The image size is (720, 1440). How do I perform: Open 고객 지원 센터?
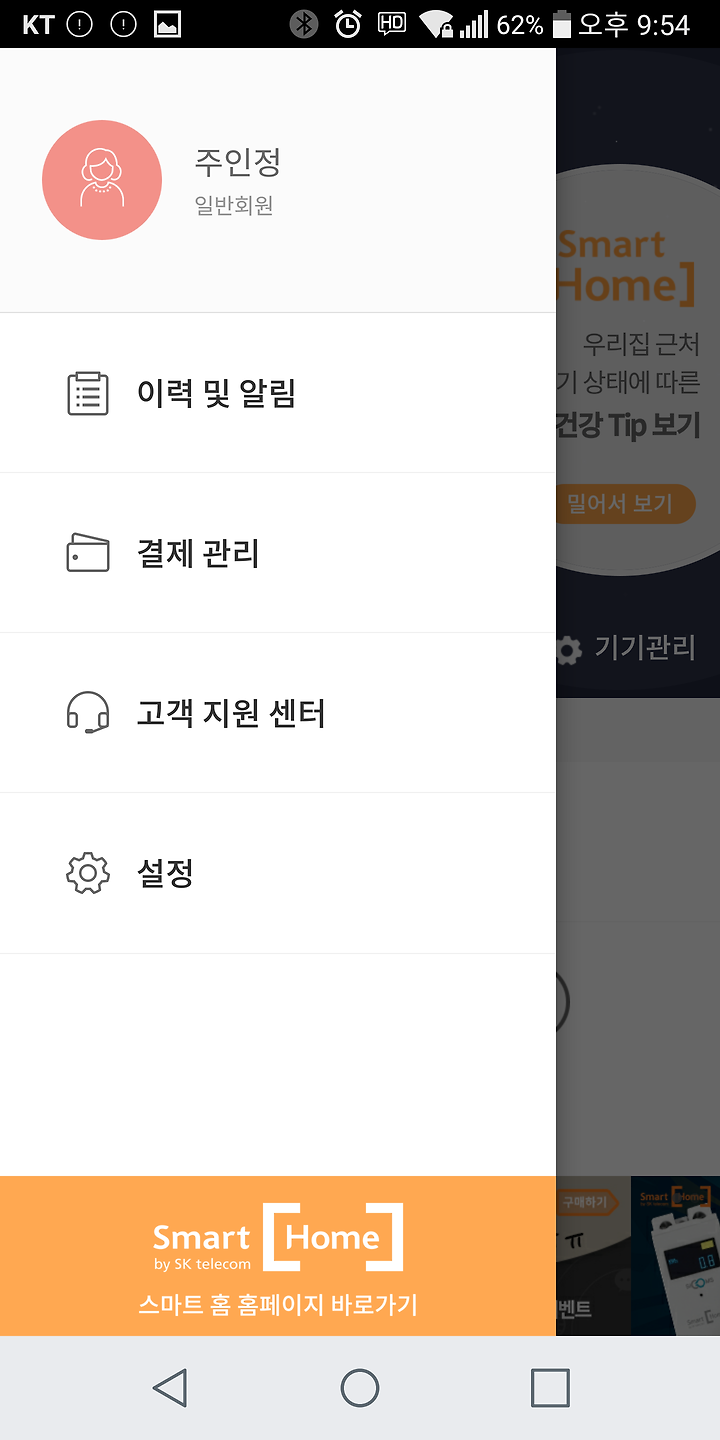click(x=278, y=713)
